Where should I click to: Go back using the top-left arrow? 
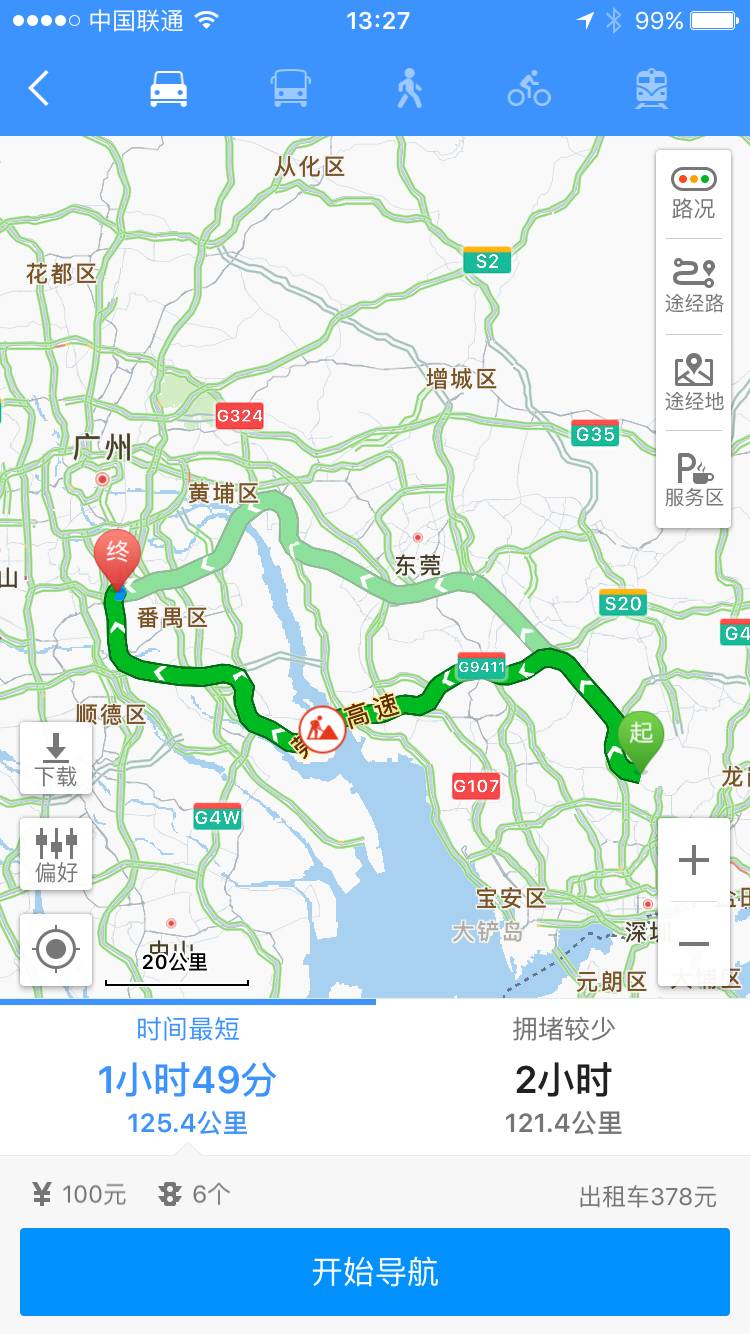(x=39, y=89)
